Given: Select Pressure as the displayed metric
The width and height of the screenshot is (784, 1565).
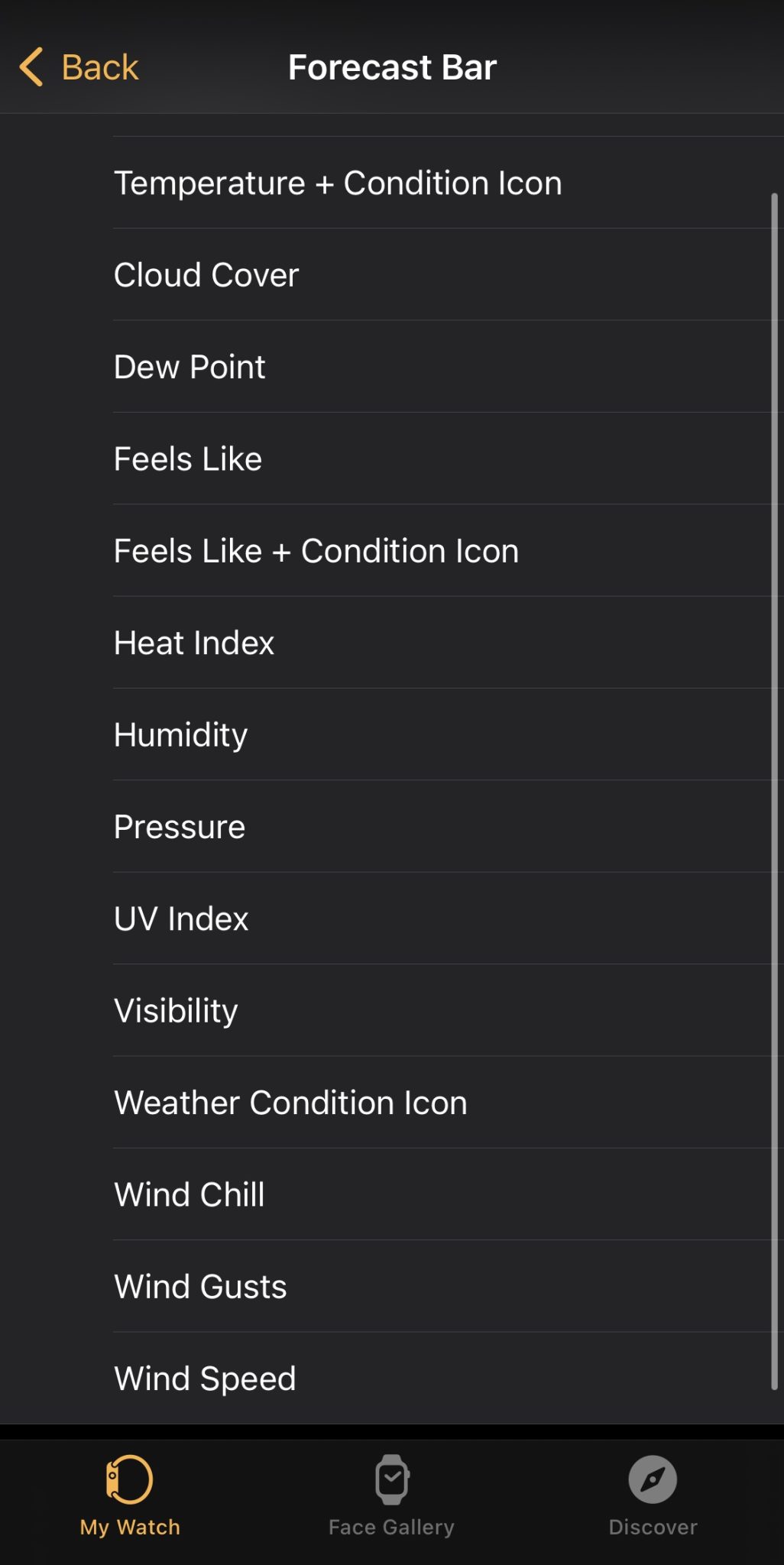Looking at the screenshot, I should coord(179,826).
